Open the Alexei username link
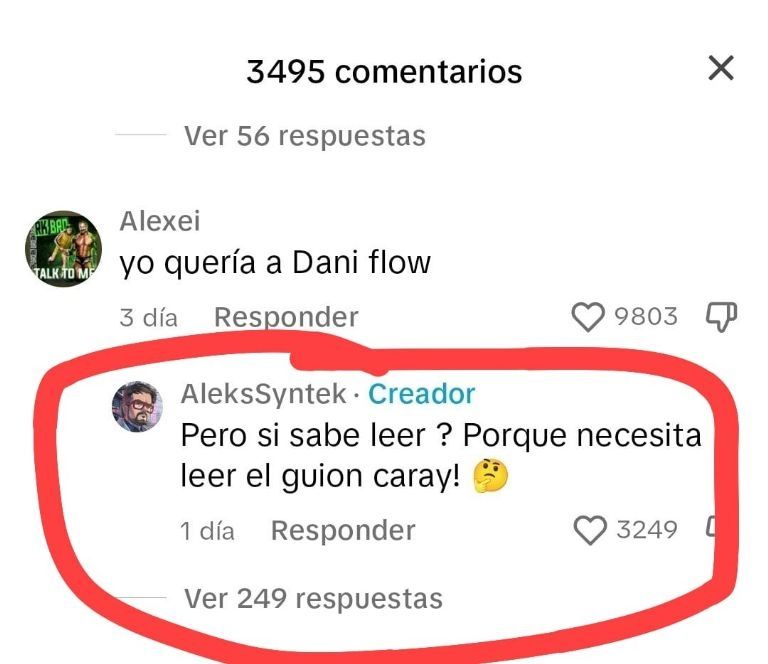Image resolution: width=768 pixels, height=664 pixels. pyautogui.click(x=160, y=222)
